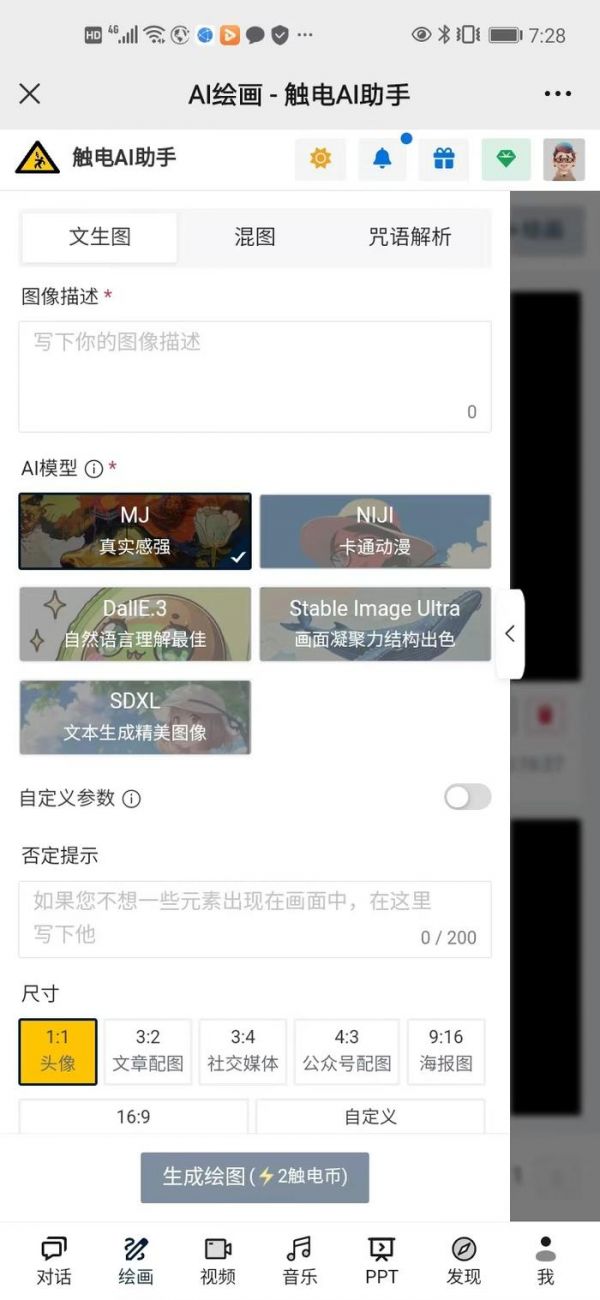
Task: Pick the SDXL model card
Action: coord(135,717)
